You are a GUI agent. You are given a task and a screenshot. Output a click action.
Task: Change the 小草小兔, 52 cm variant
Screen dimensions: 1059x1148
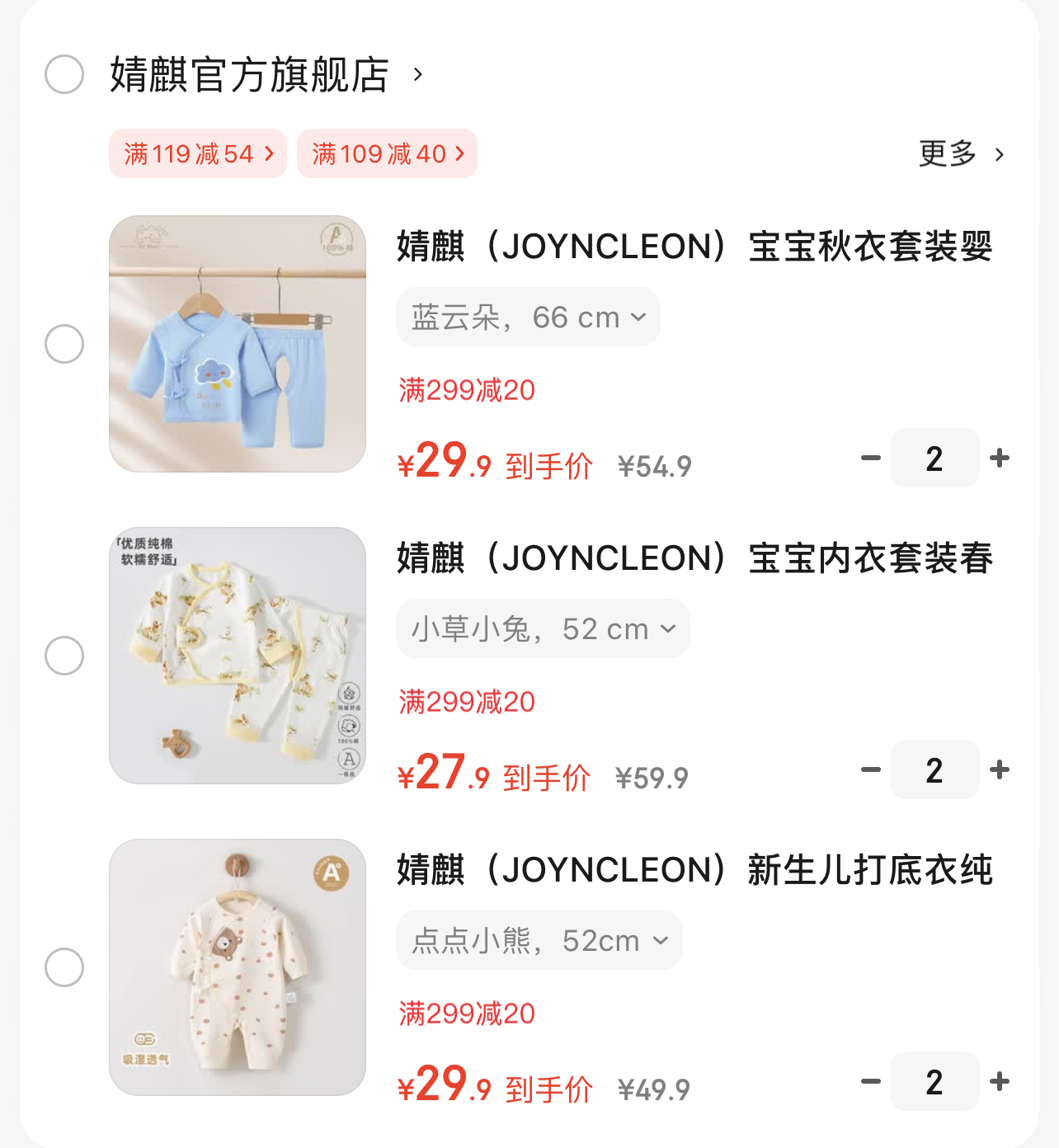(543, 629)
